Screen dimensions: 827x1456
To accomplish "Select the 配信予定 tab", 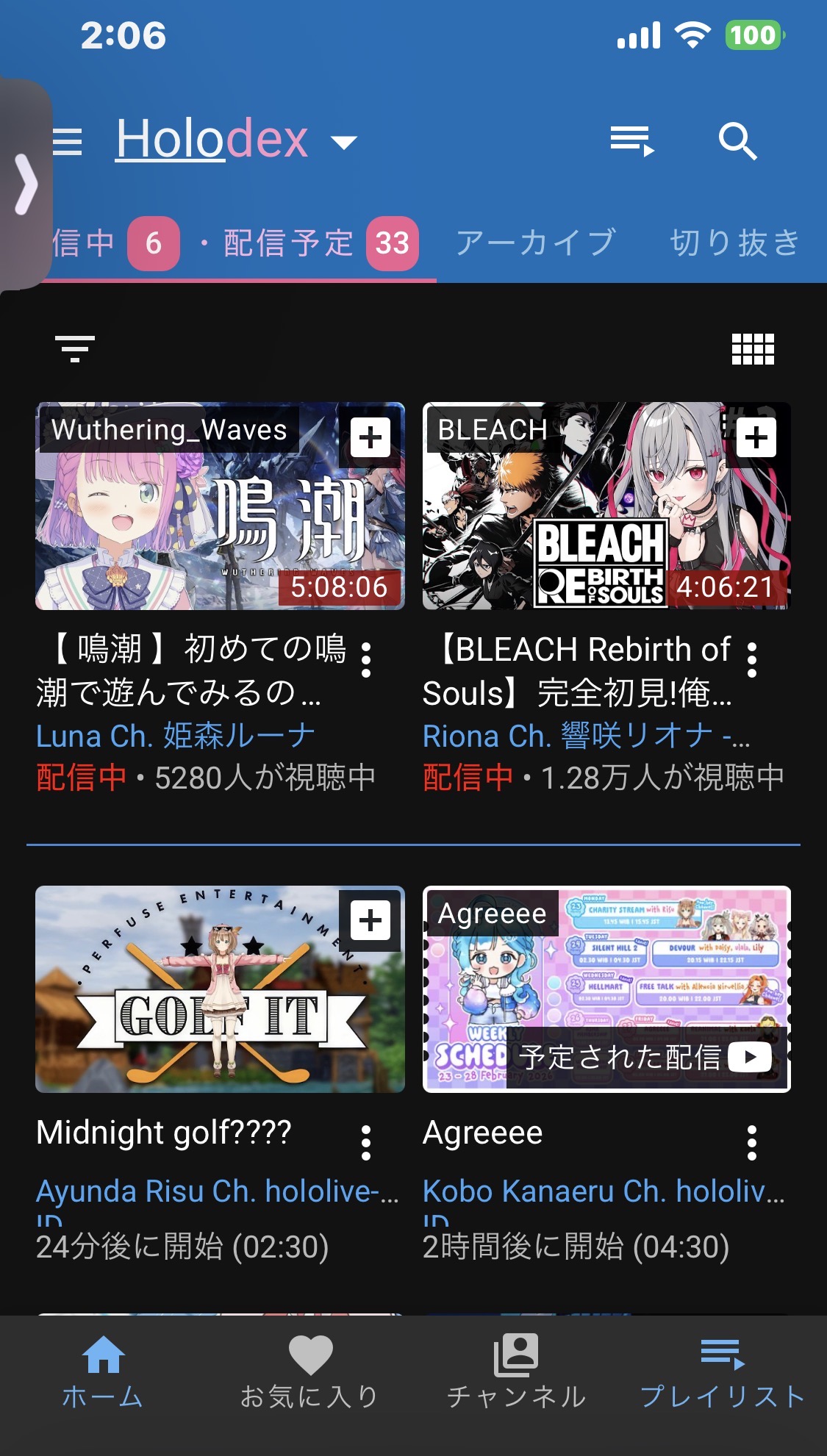I will pos(288,243).
